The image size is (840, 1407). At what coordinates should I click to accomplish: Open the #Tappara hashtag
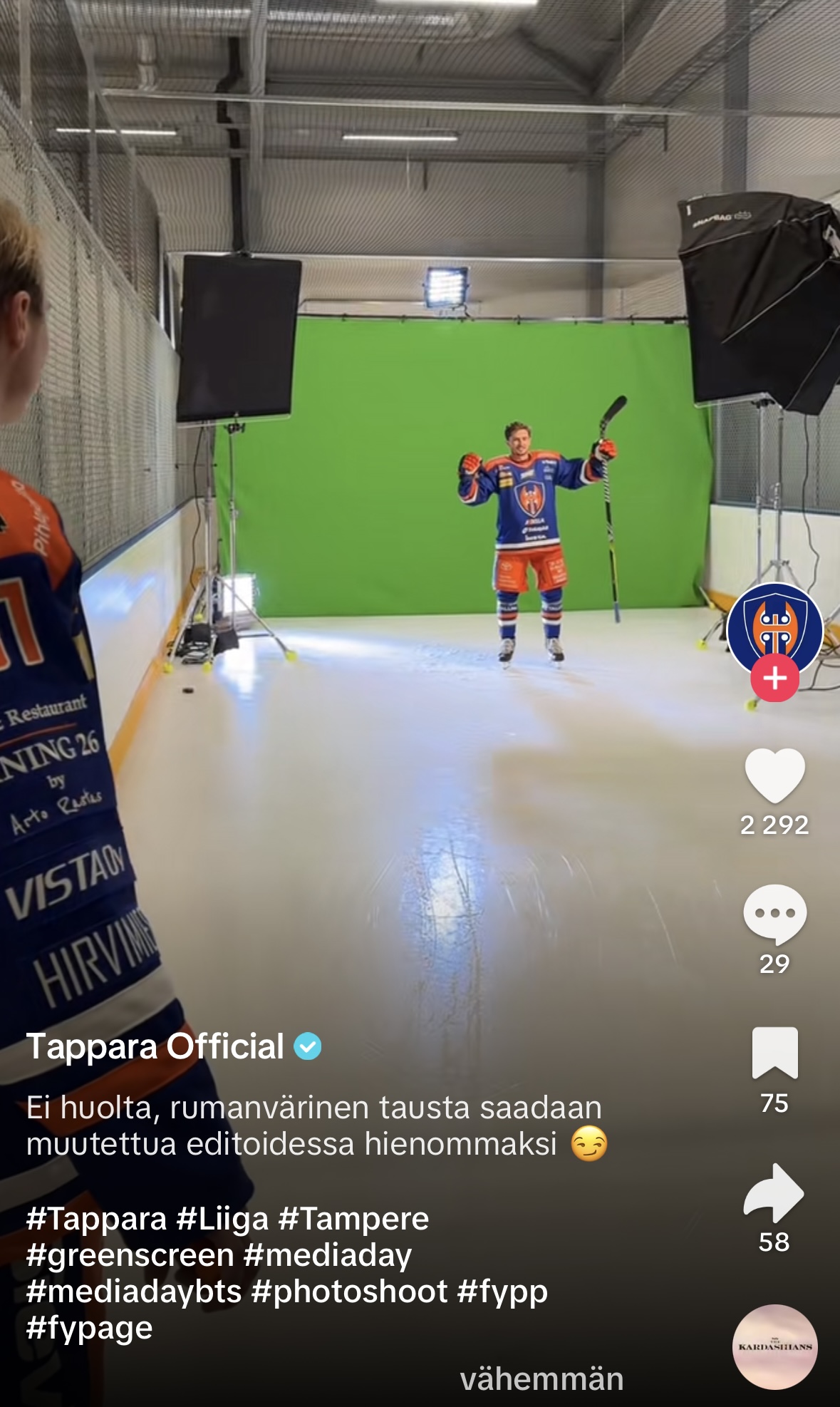pyautogui.click(x=96, y=1219)
